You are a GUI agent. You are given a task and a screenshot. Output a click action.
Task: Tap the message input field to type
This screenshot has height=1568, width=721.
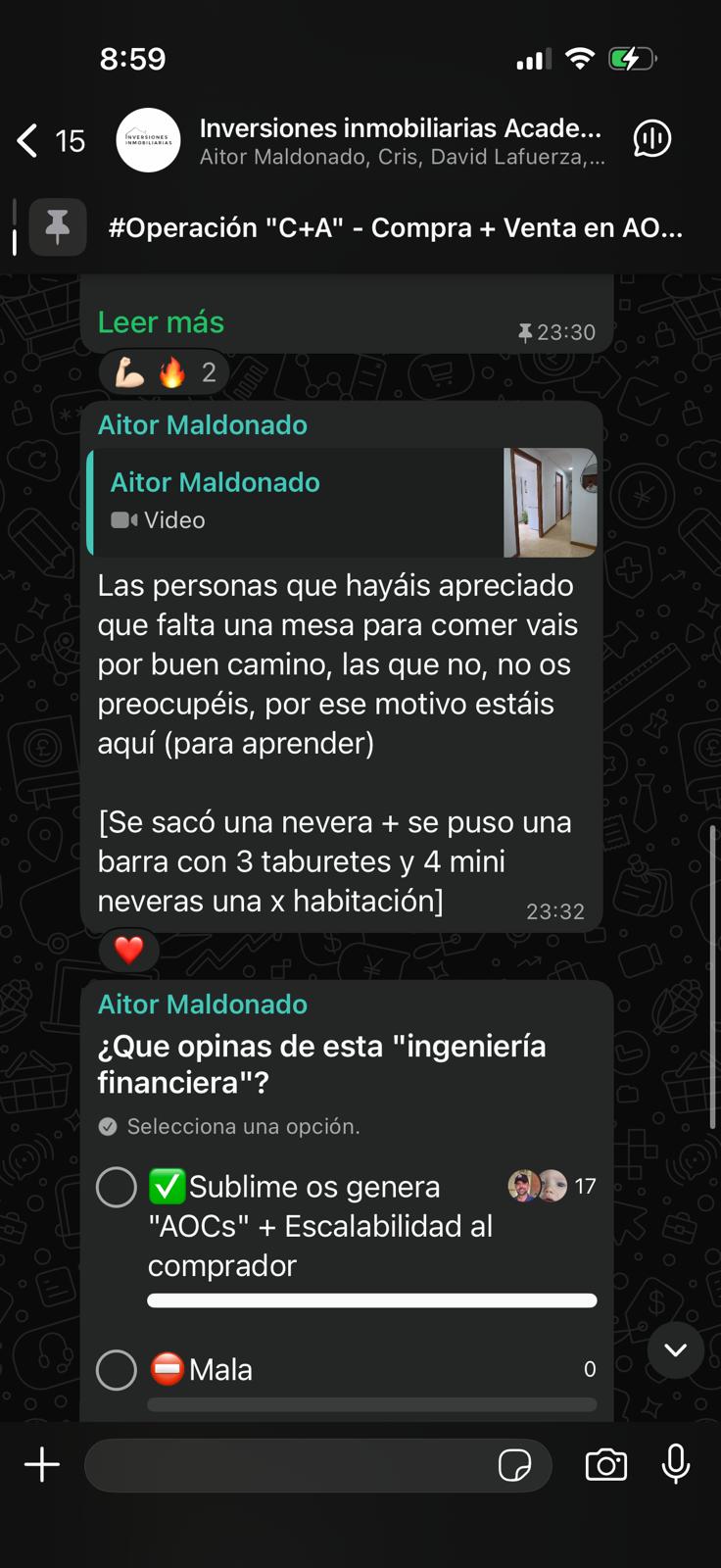[294, 1465]
